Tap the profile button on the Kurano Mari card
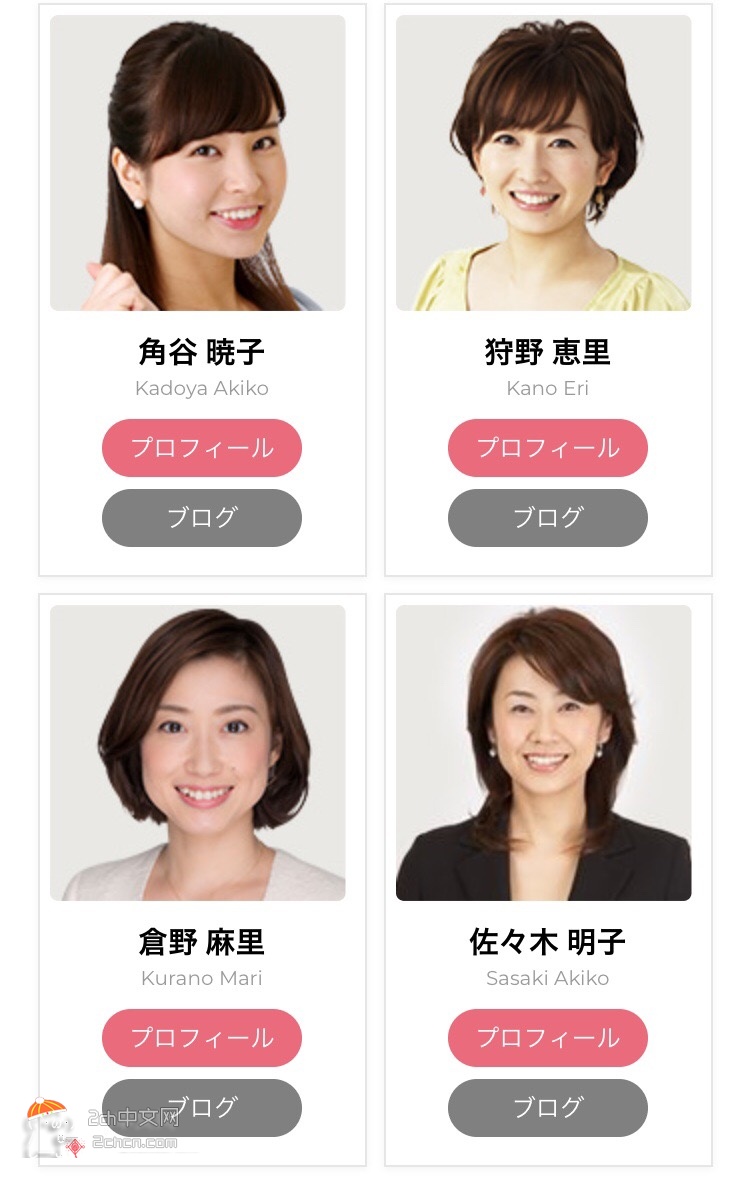Viewport: 750px width, 1178px height. tap(201, 1038)
